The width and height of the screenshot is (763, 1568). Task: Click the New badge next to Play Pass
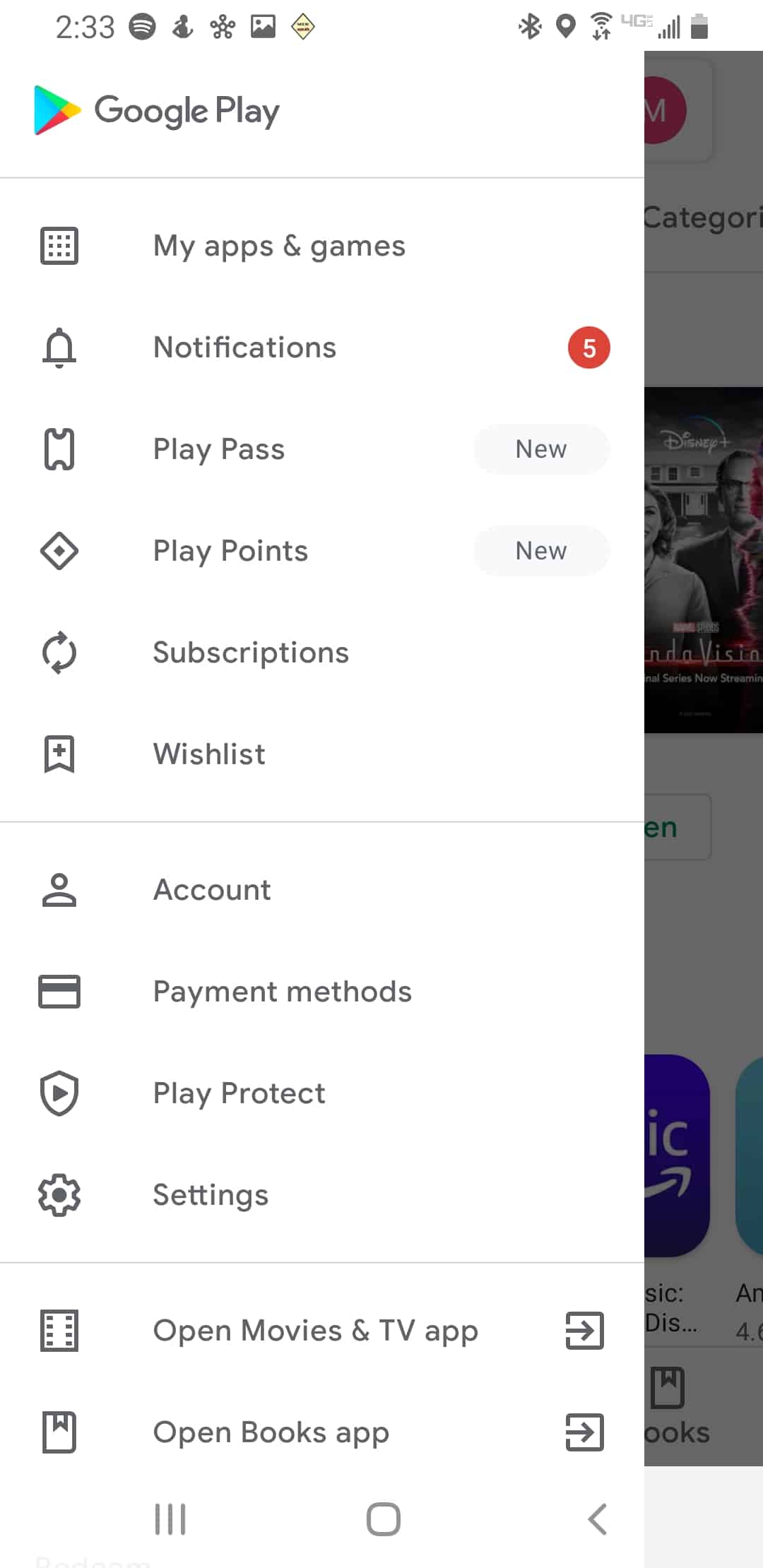click(x=541, y=449)
